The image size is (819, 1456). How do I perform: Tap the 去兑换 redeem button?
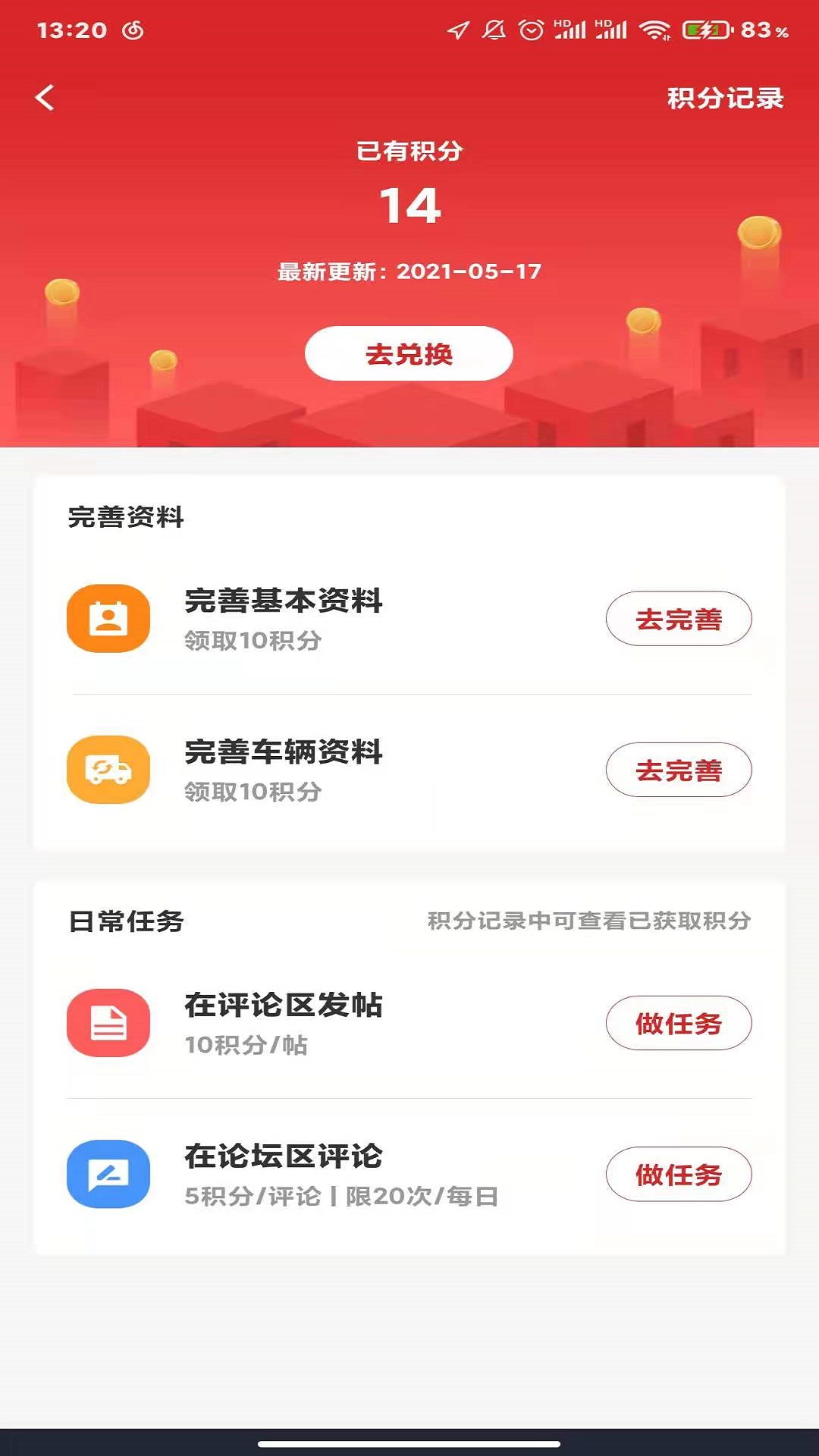pos(409,353)
